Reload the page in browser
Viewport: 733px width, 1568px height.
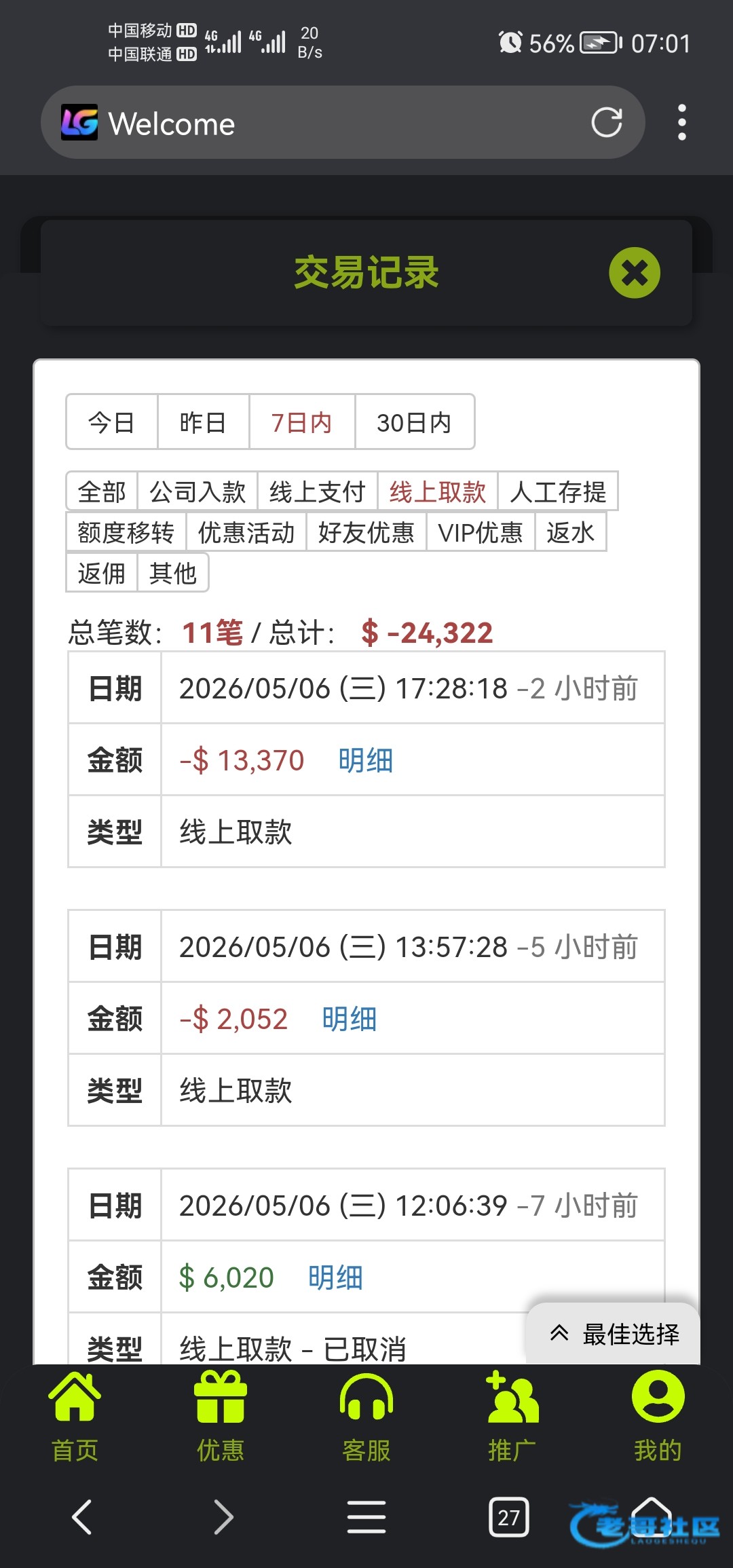pos(606,123)
